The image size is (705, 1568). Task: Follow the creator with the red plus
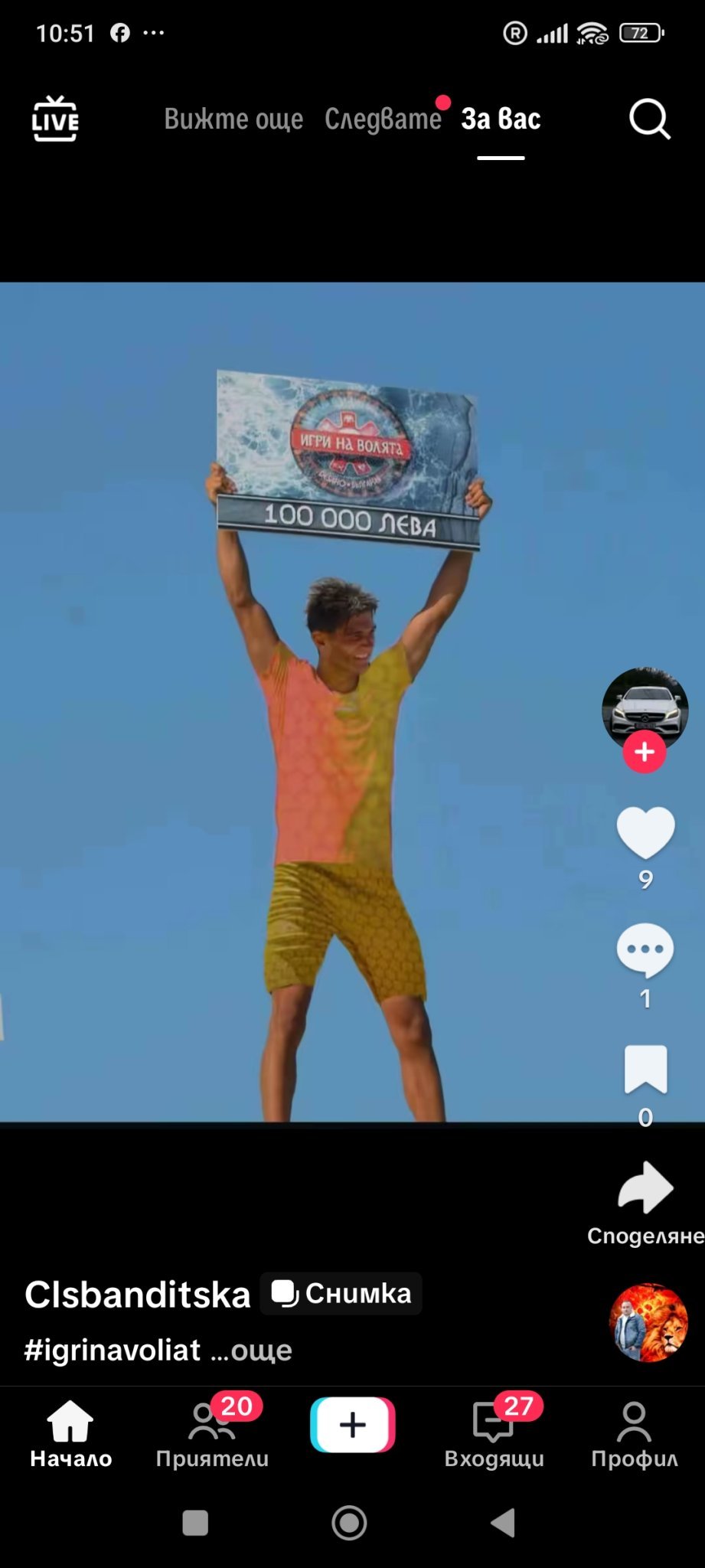point(645,752)
